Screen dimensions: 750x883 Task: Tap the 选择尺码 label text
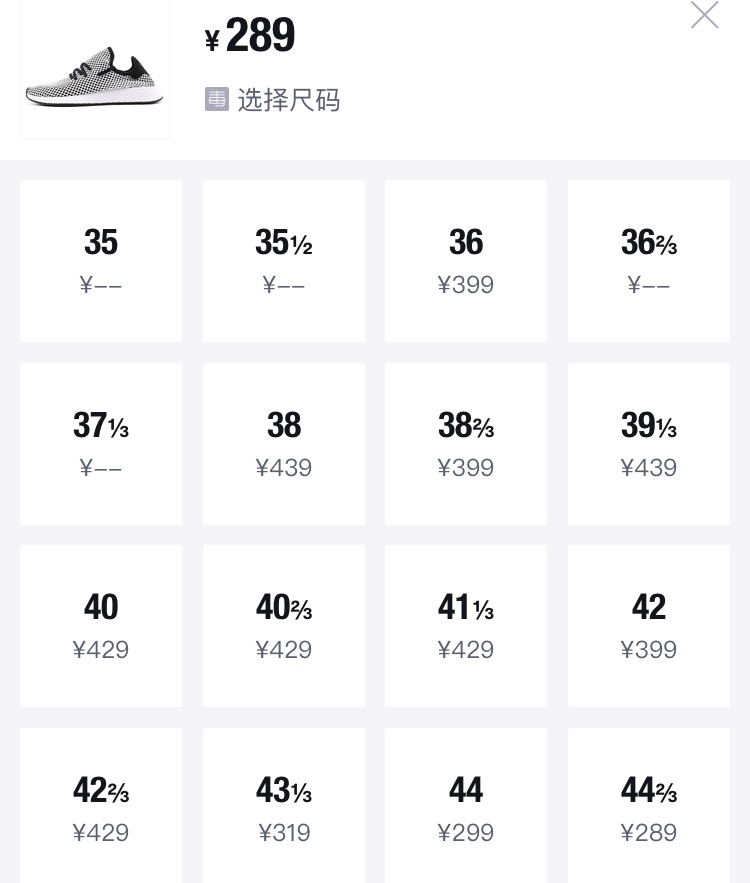(x=288, y=100)
